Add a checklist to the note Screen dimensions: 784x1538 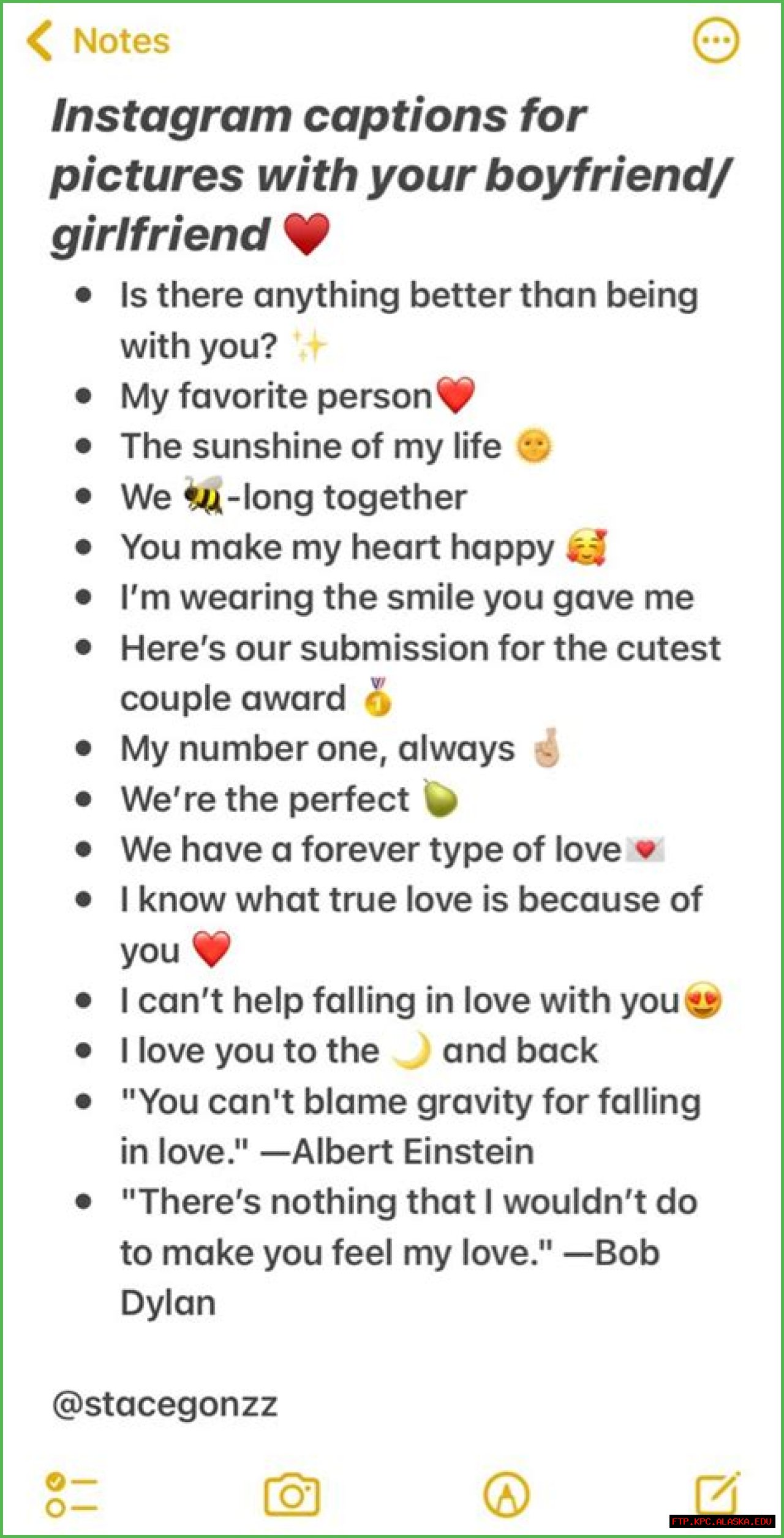[x=71, y=1495]
